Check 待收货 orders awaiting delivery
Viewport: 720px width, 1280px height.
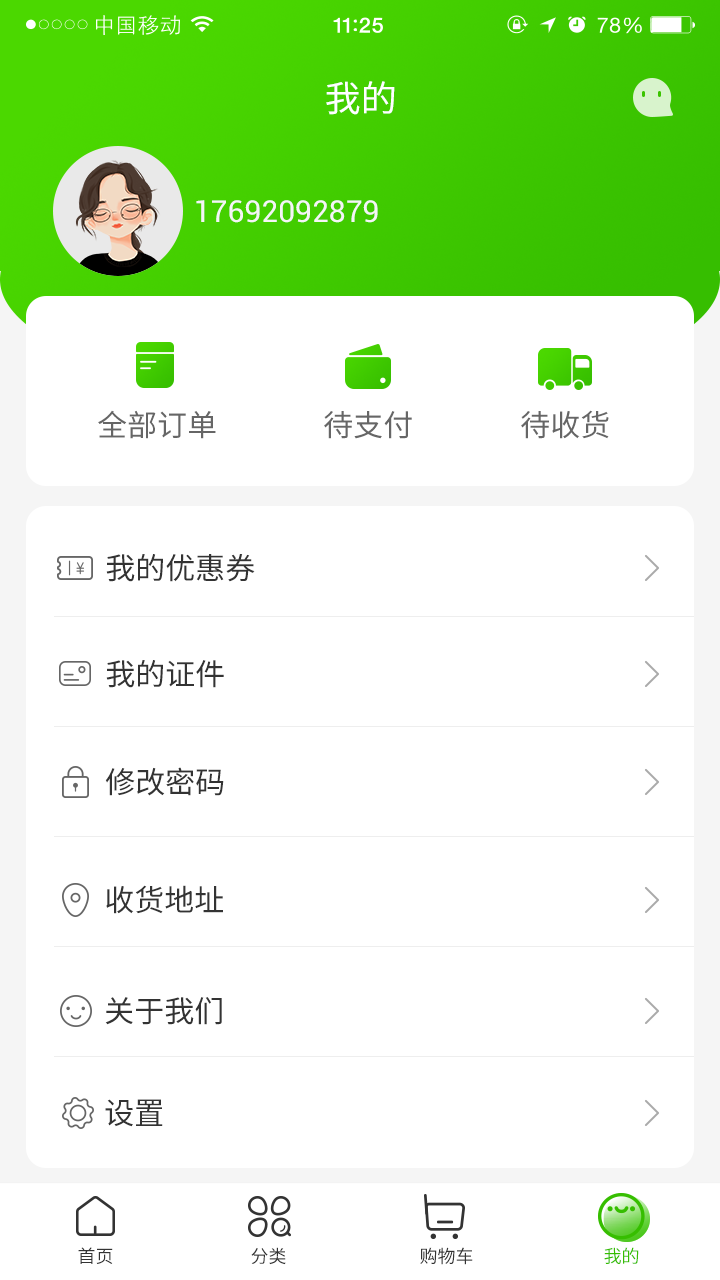(565, 391)
